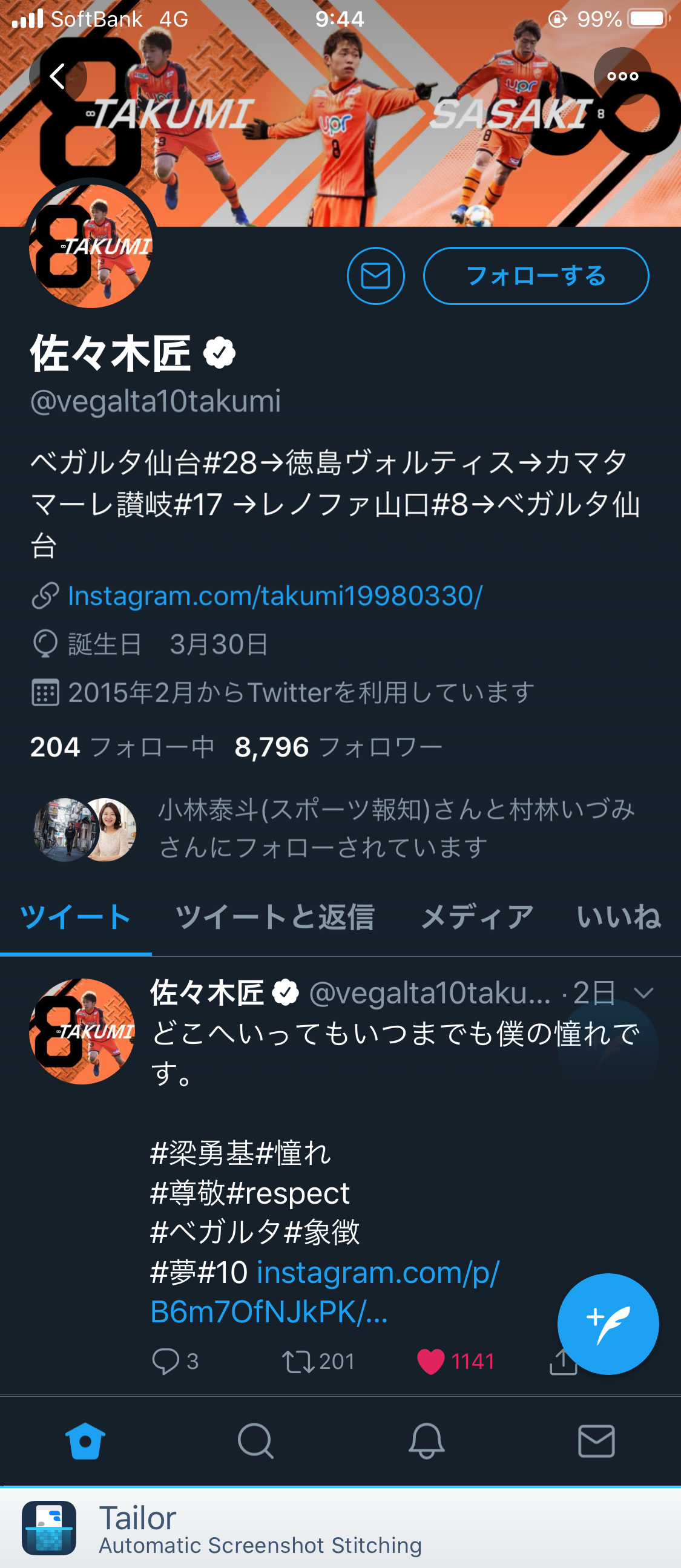Expand the tweet's dropdown chevron
This screenshot has width=681, height=1568.
pos(643,994)
